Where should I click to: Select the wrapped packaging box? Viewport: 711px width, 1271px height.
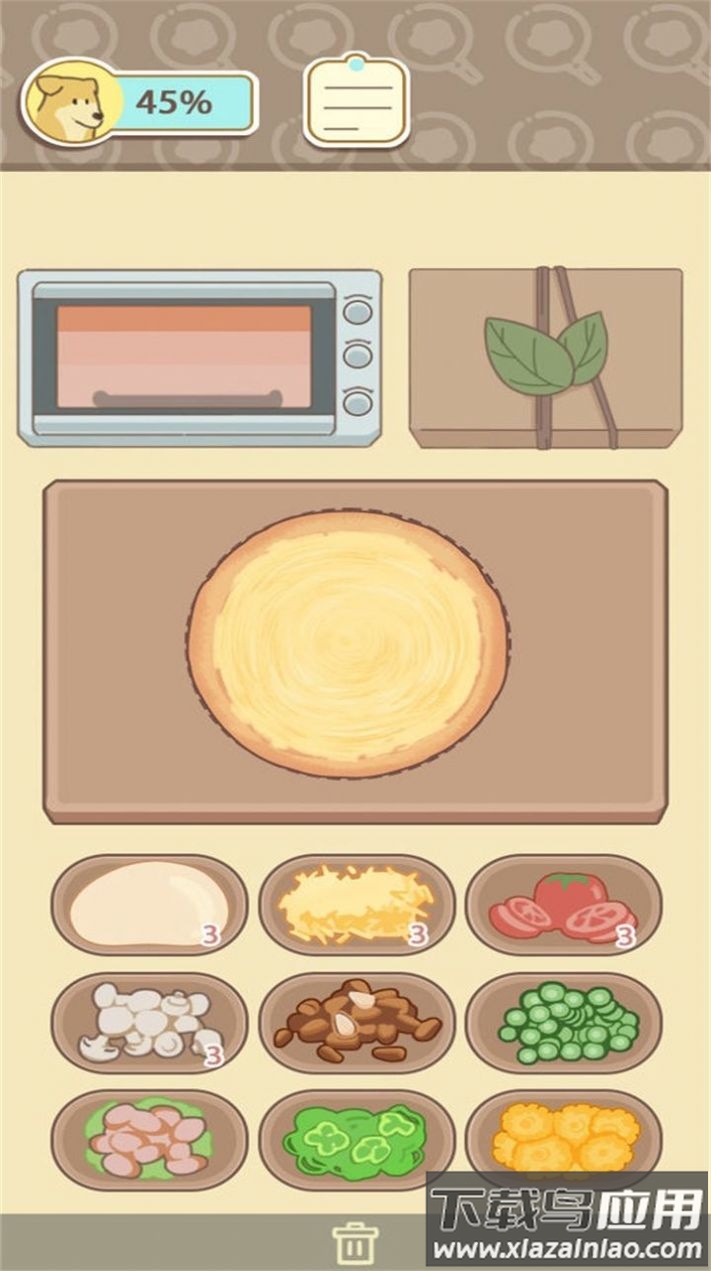545,357
